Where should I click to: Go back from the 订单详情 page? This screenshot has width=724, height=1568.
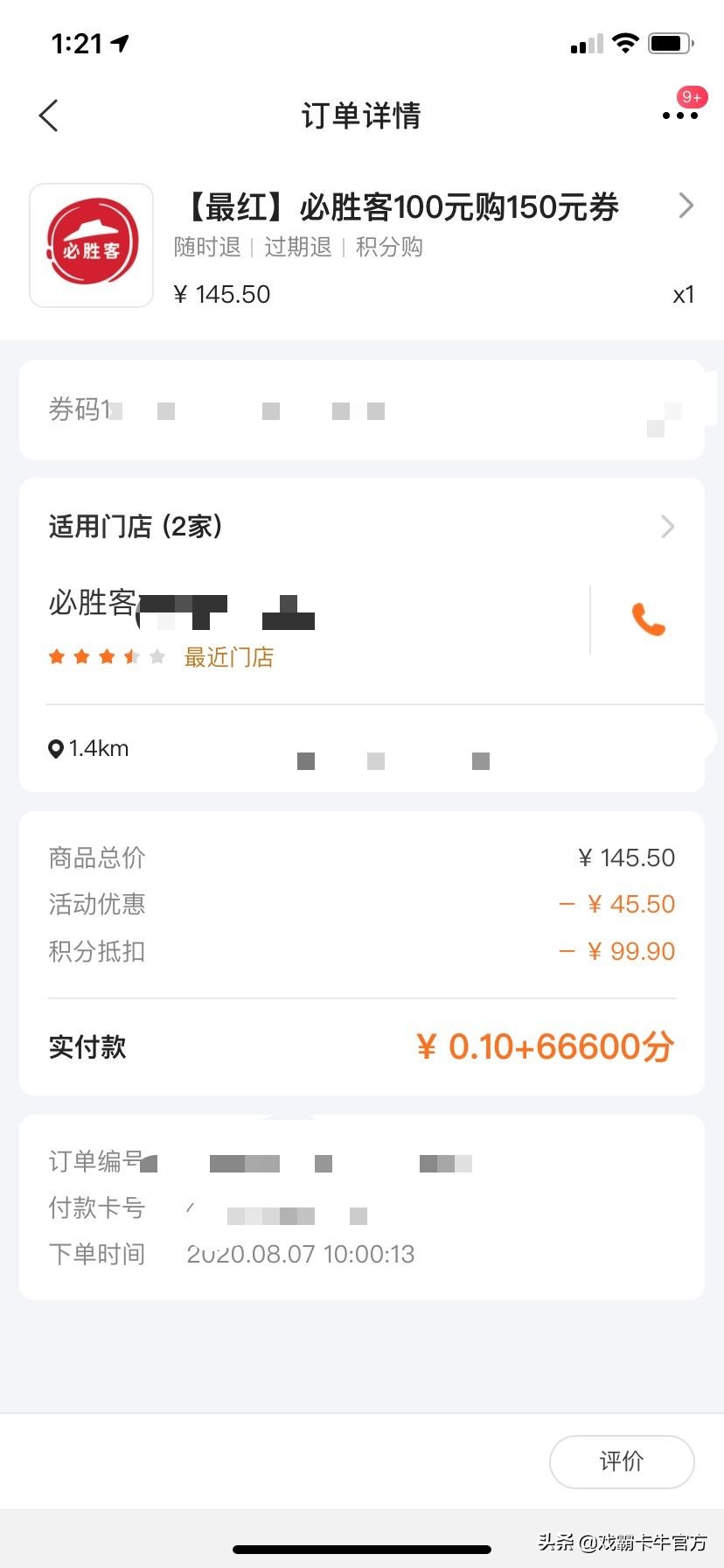[x=49, y=115]
